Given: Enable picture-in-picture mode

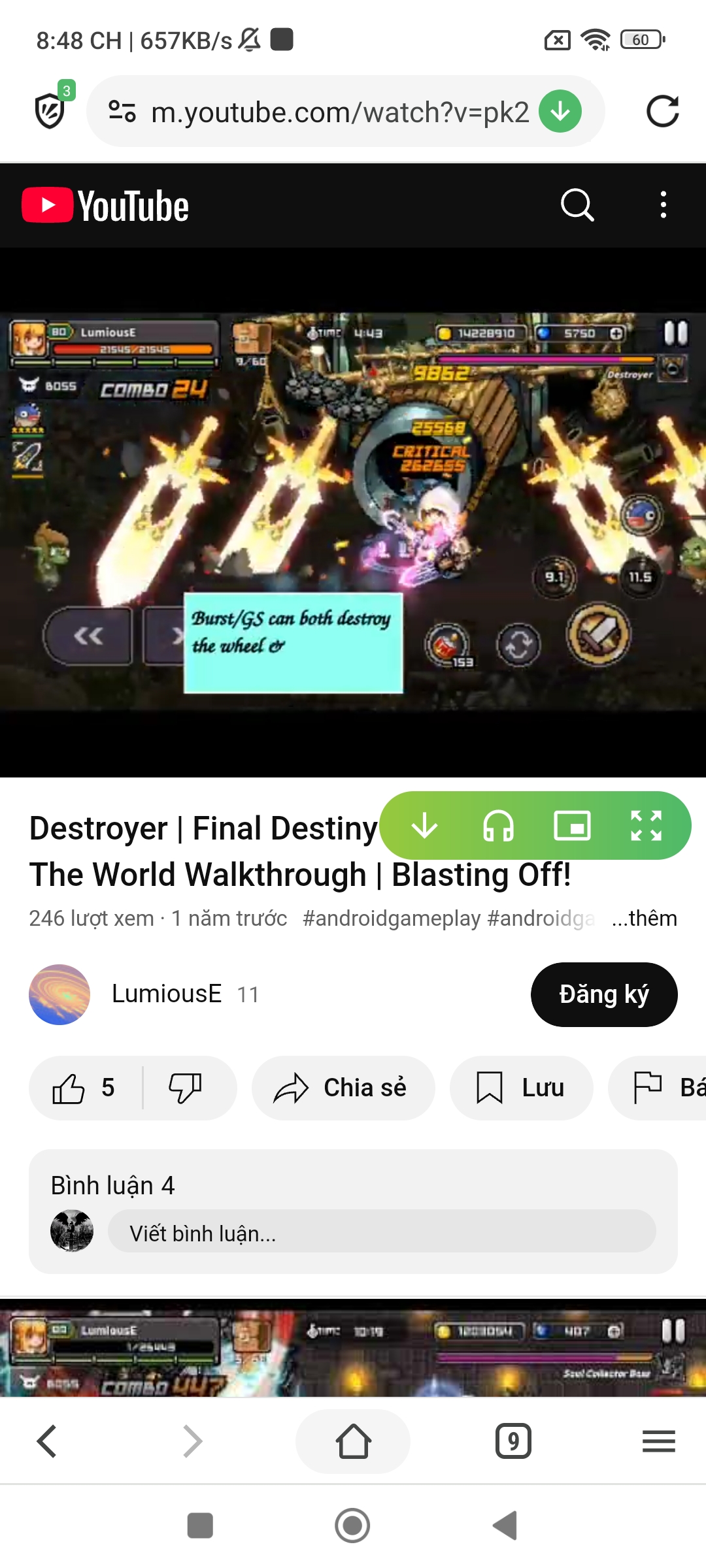Looking at the screenshot, I should click(x=572, y=825).
